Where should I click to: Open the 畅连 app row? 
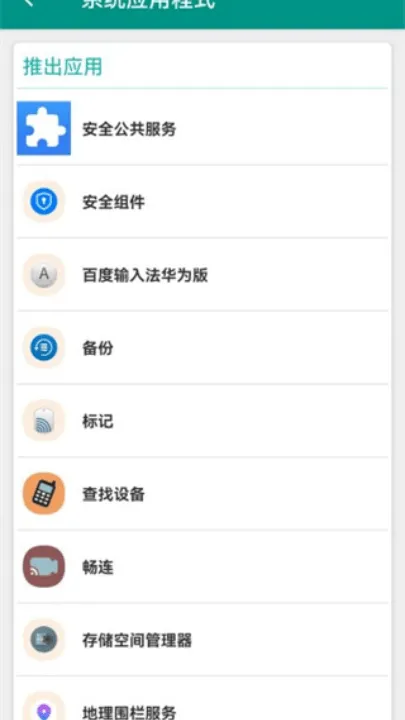[x=202, y=567]
